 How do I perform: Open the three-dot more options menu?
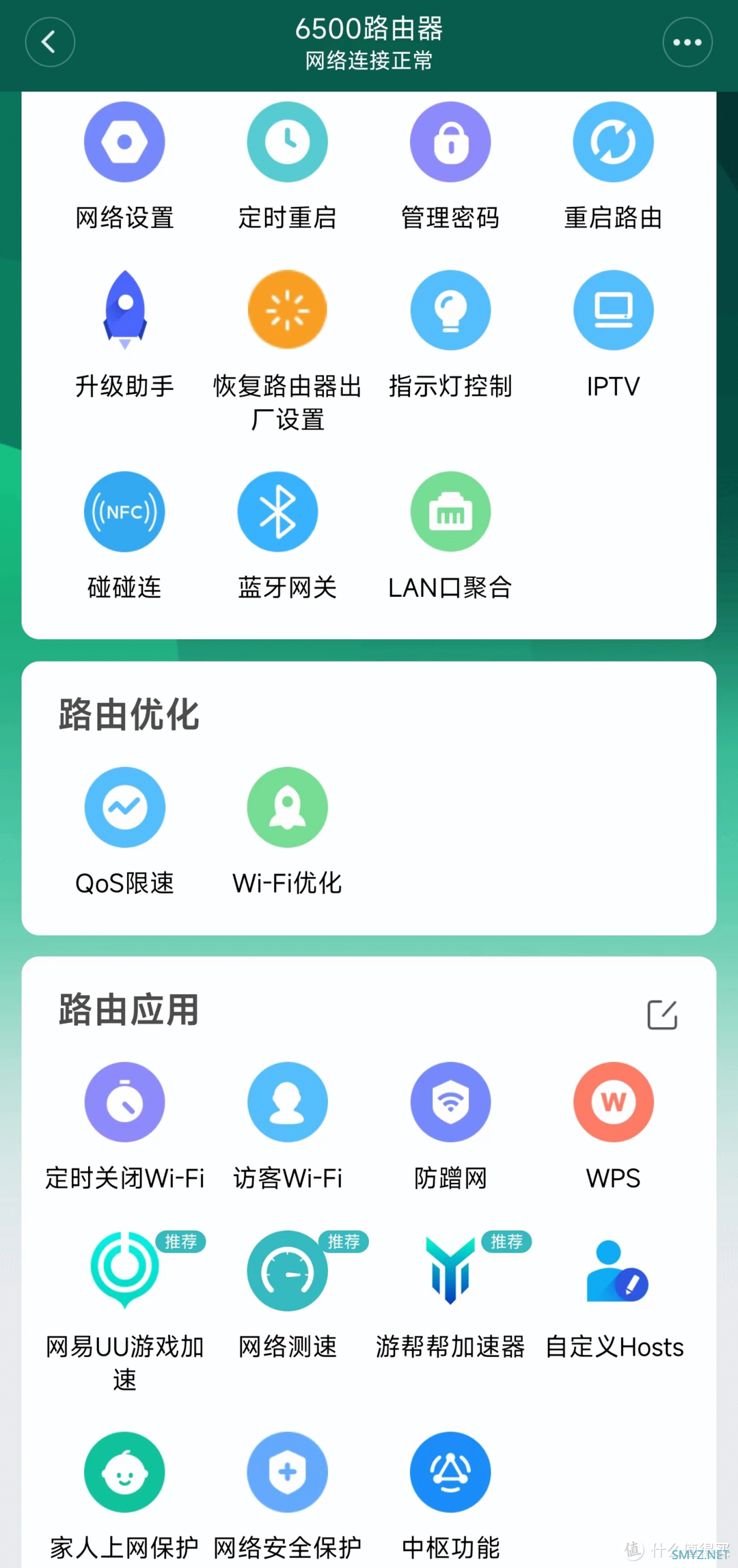687,42
